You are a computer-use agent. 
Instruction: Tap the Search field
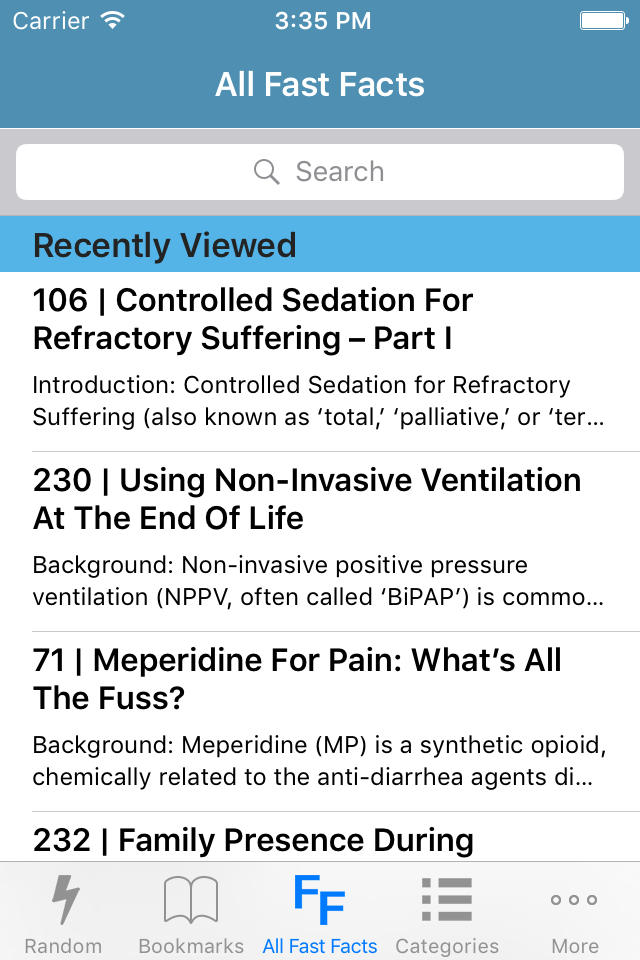pyautogui.click(x=320, y=172)
